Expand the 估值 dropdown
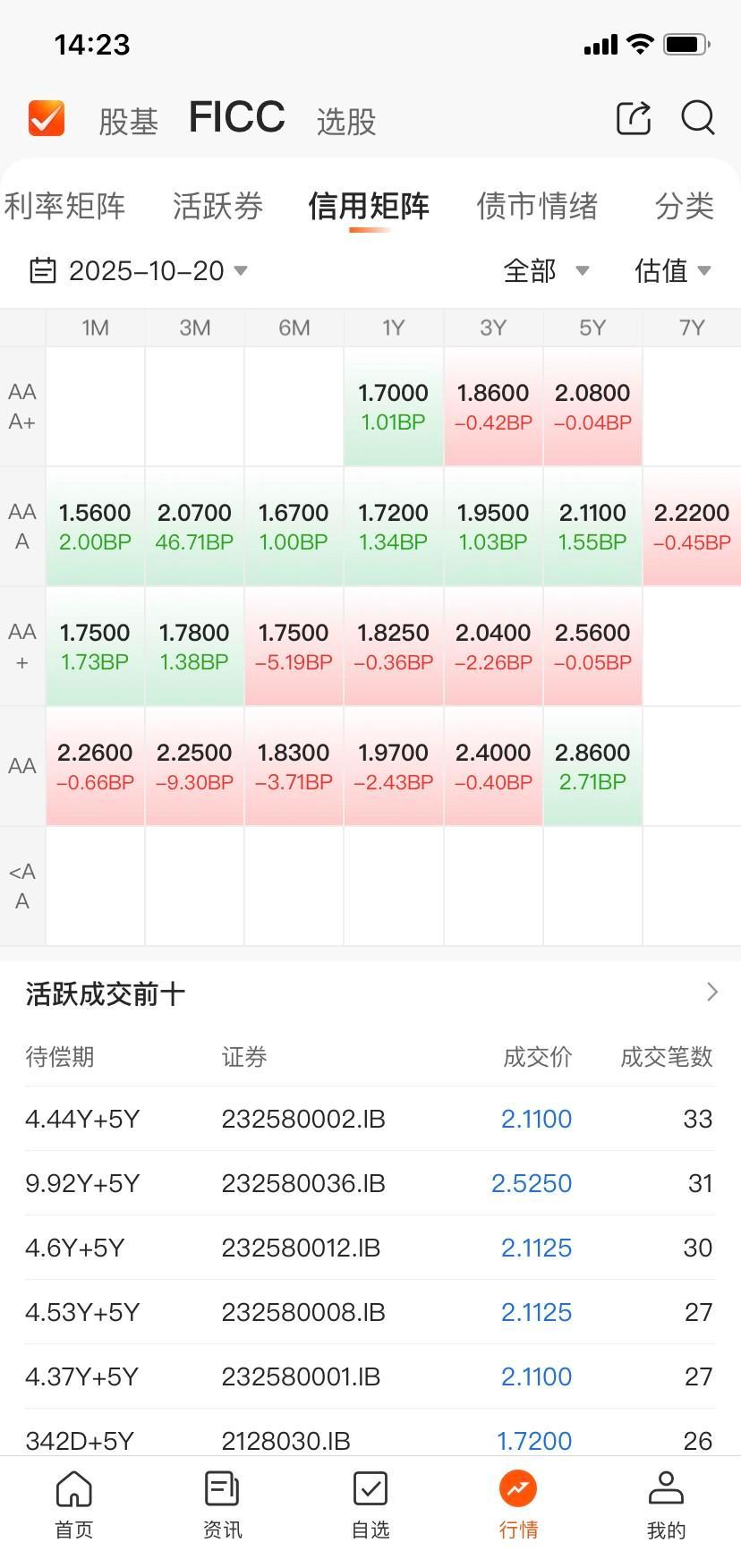 (x=672, y=270)
